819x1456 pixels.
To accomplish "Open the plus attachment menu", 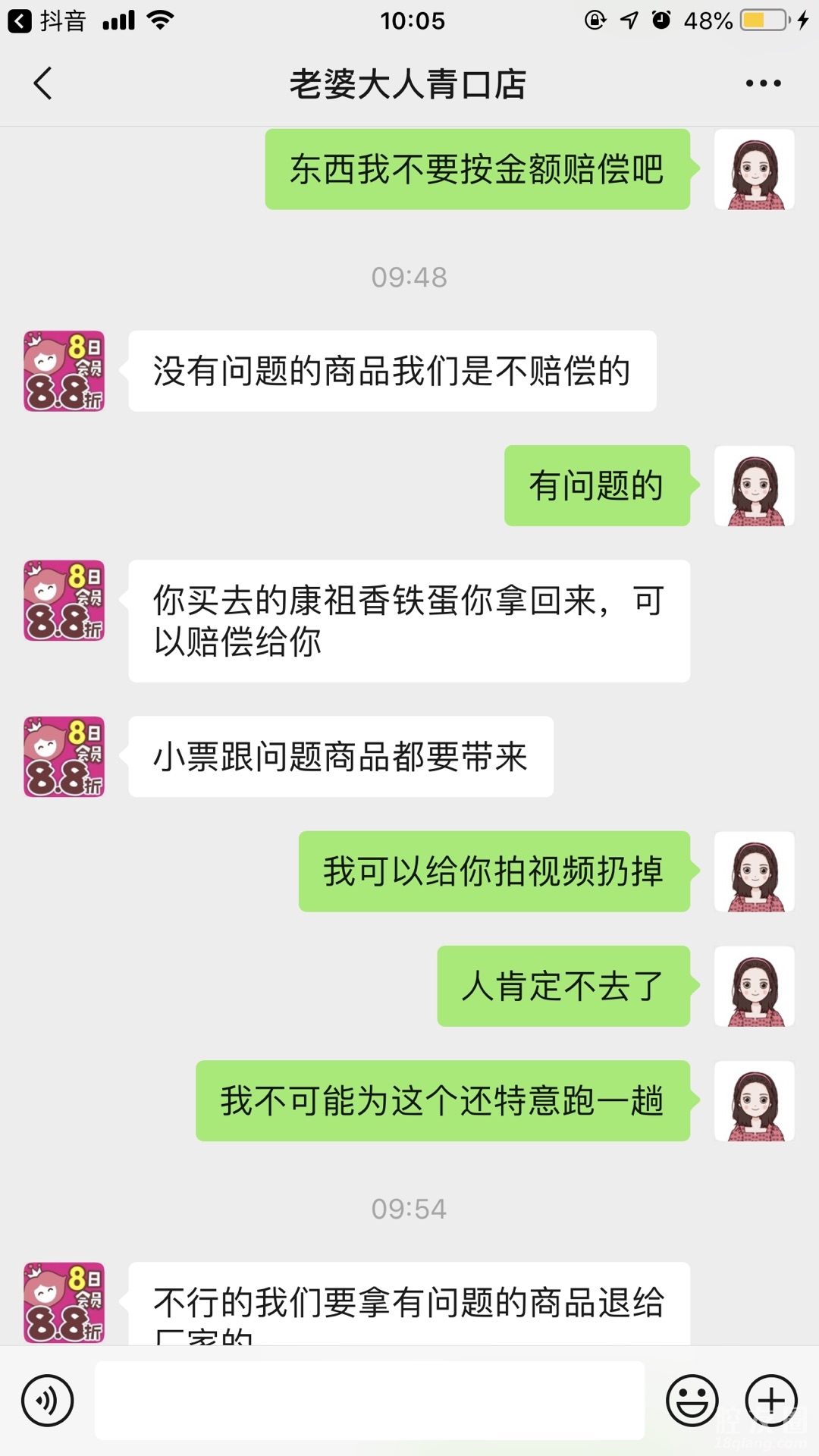I will click(x=771, y=1401).
